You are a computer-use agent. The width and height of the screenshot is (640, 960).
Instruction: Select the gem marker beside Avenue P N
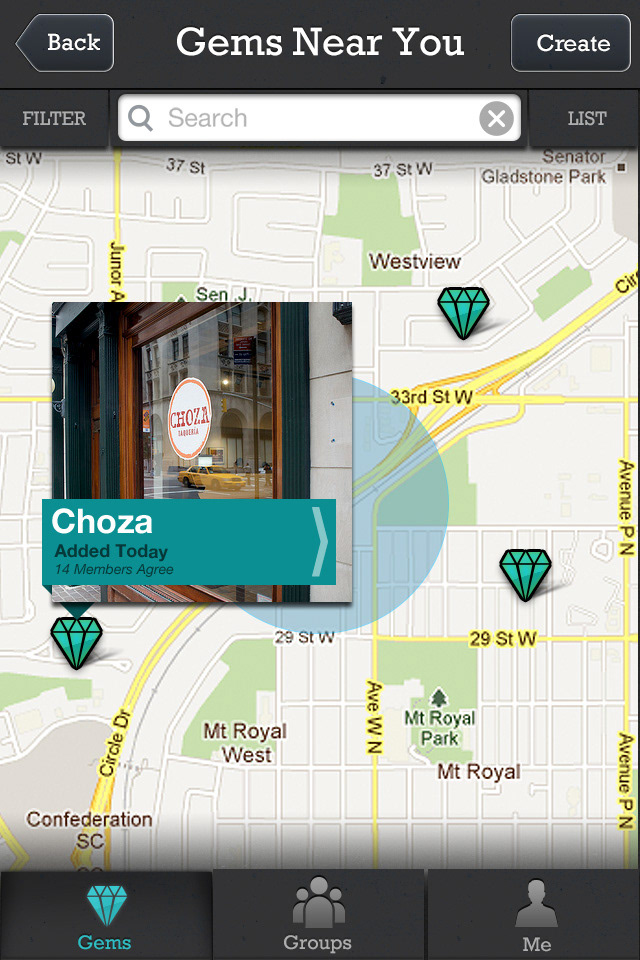tap(525, 574)
